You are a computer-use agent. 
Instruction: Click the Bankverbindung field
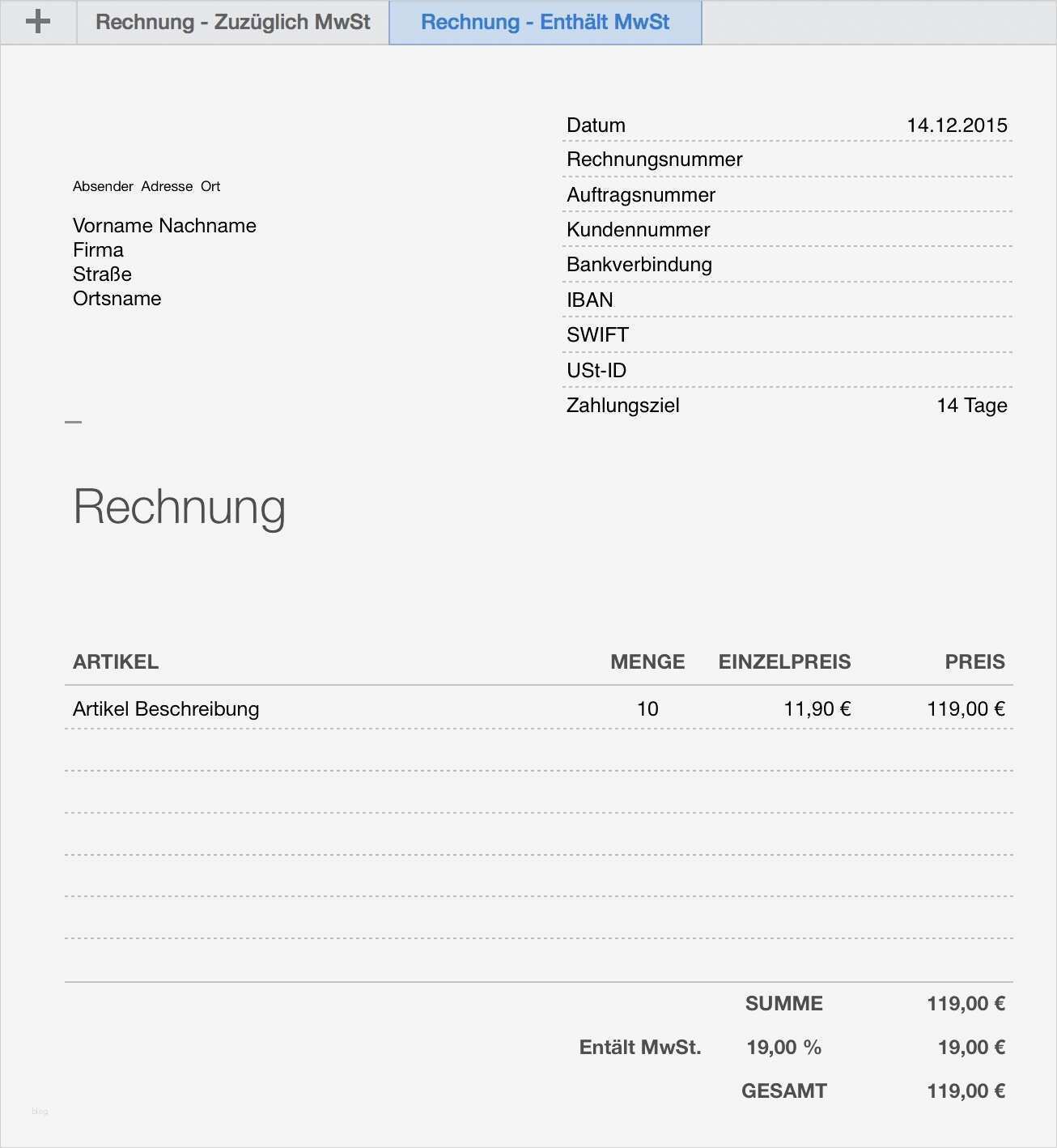(x=639, y=265)
